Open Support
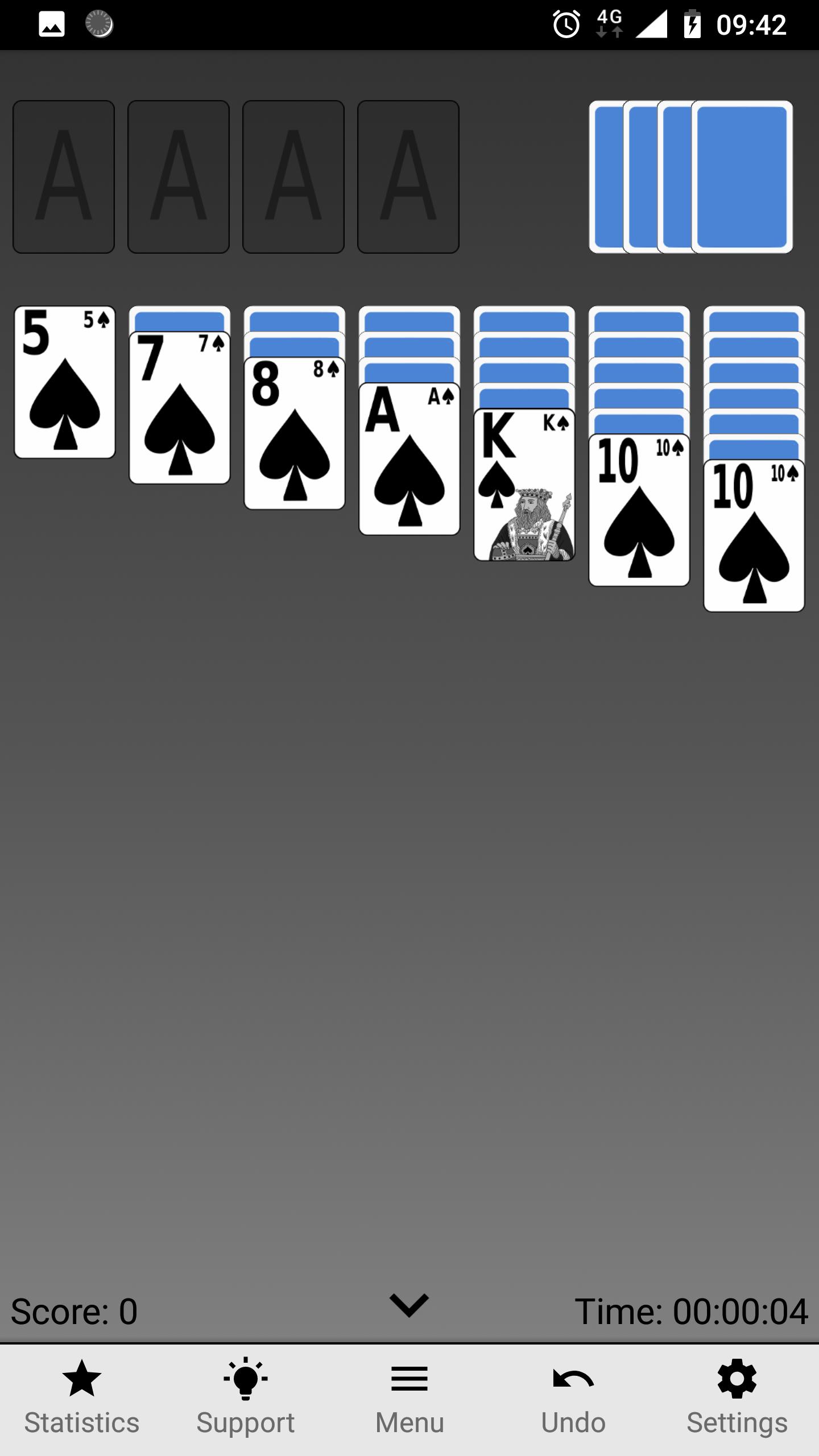This screenshot has width=819, height=1456. point(246,1400)
